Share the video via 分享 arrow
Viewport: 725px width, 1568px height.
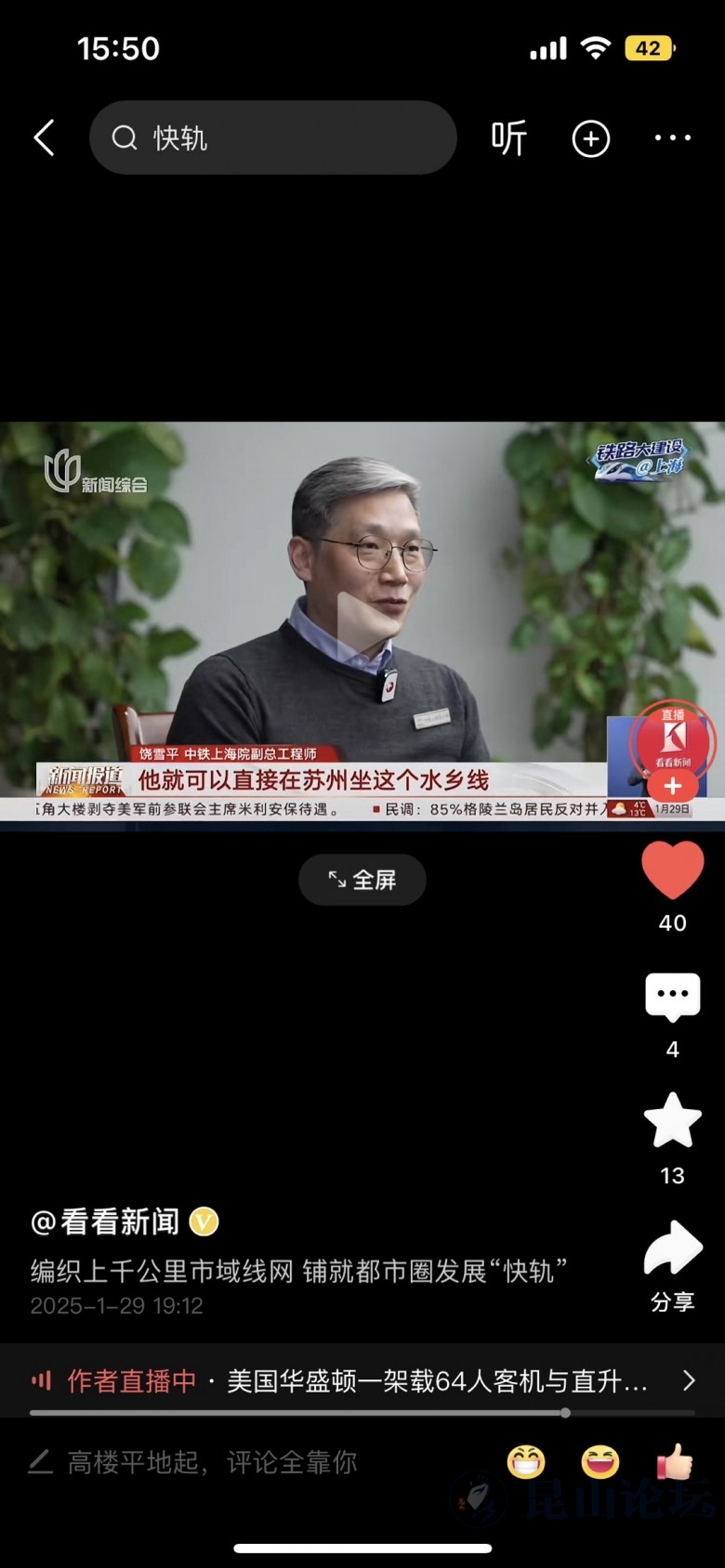pyautogui.click(x=673, y=1249)
